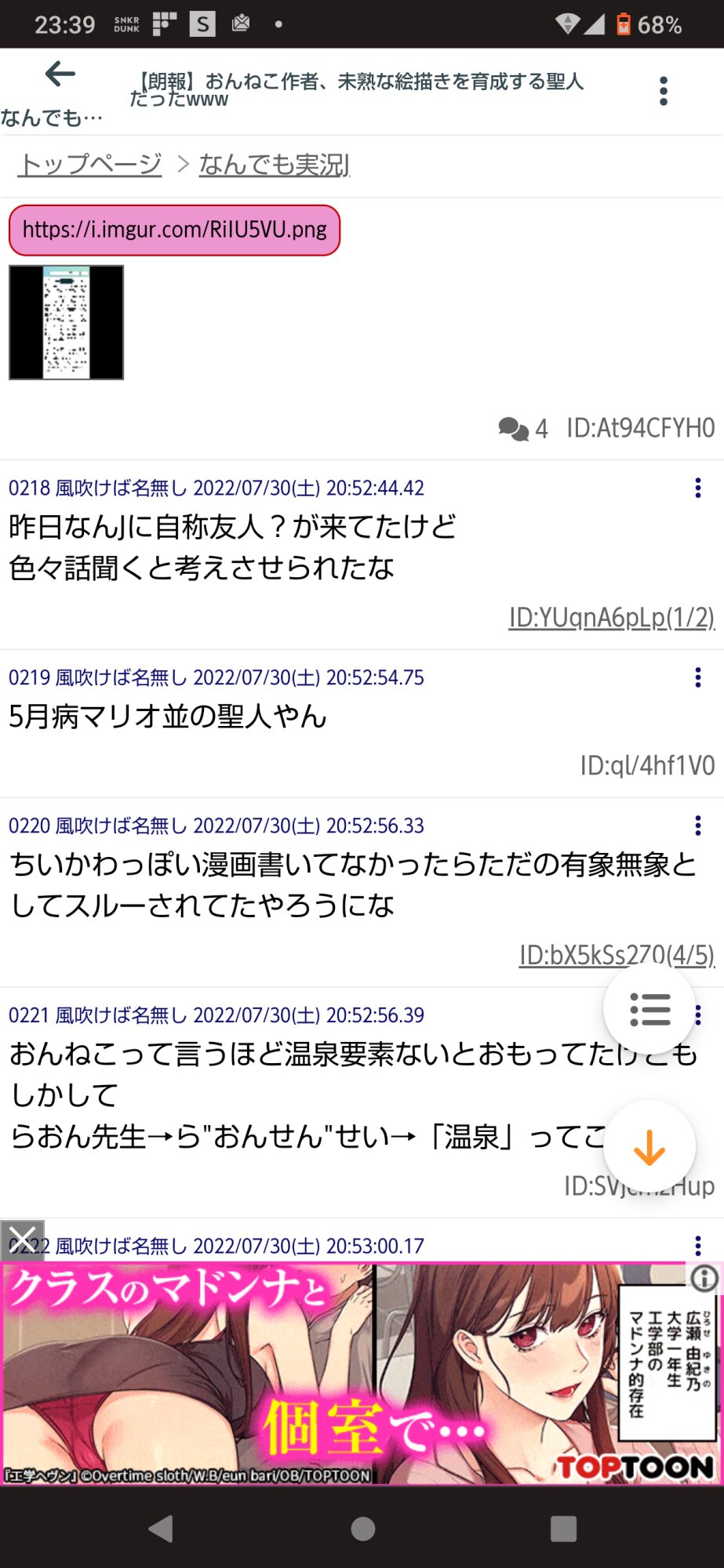Open the トップページ breadcrumb link
The height and width of the screenshot is (1568, 724).
(x=89, y=164)
